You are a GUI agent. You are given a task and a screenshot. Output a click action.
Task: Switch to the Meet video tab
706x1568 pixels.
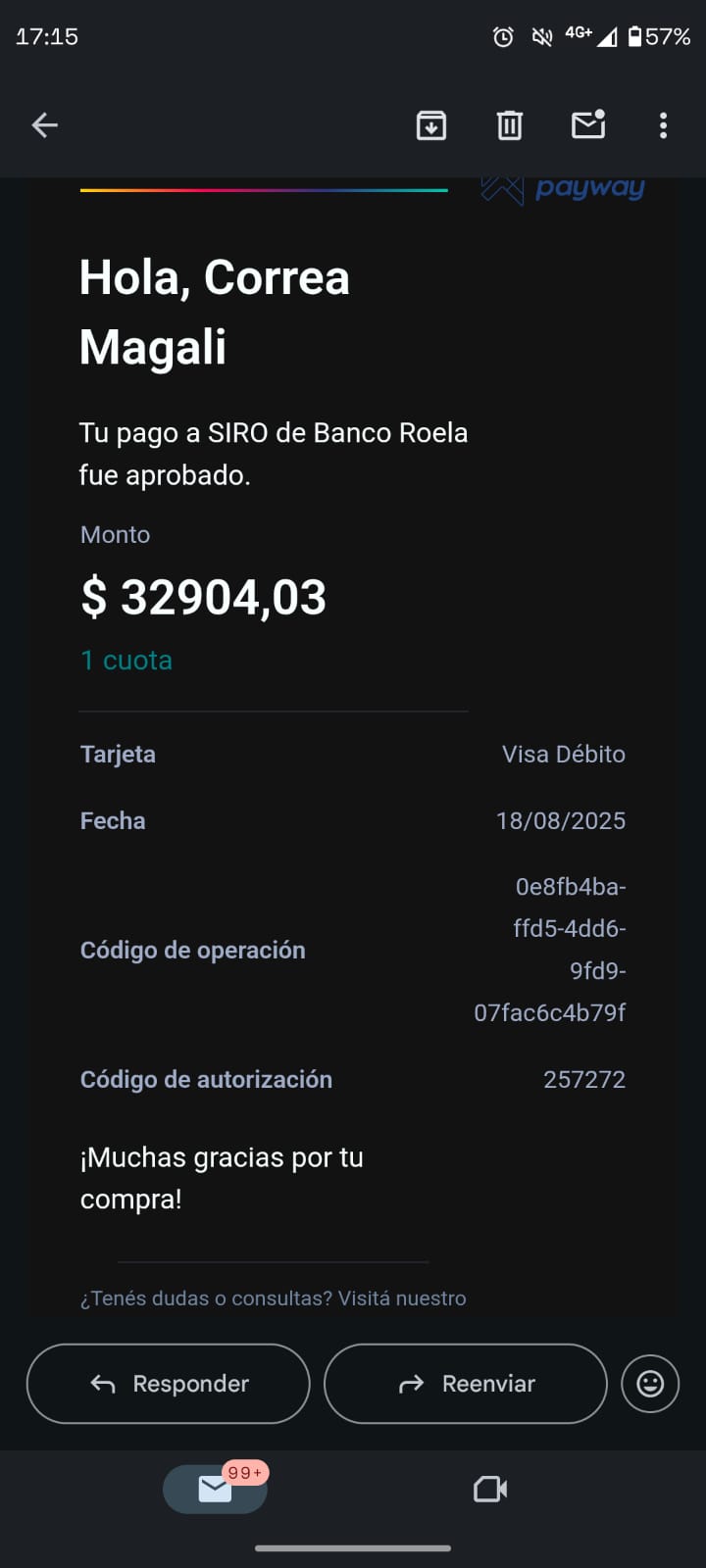[490, 1490]
